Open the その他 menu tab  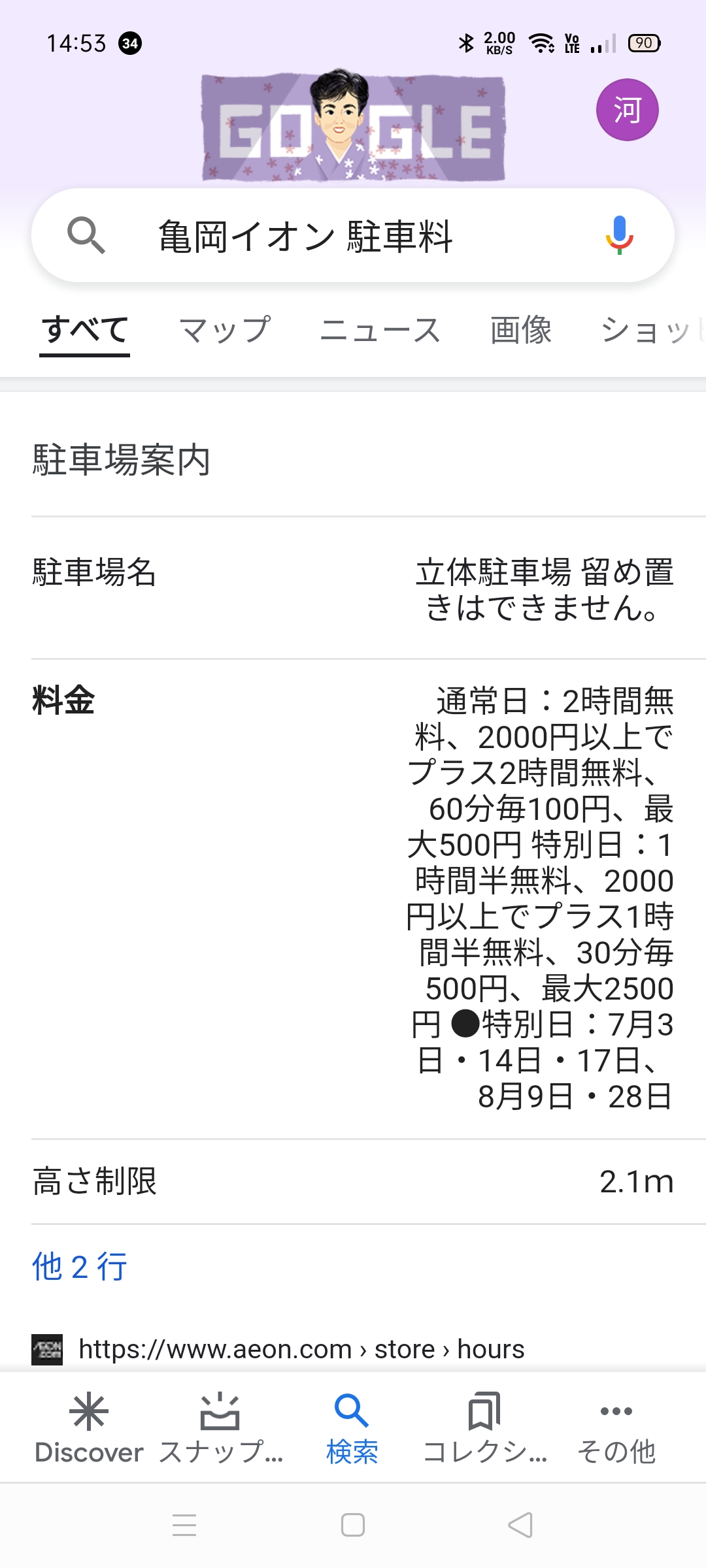click(616, 1429)
